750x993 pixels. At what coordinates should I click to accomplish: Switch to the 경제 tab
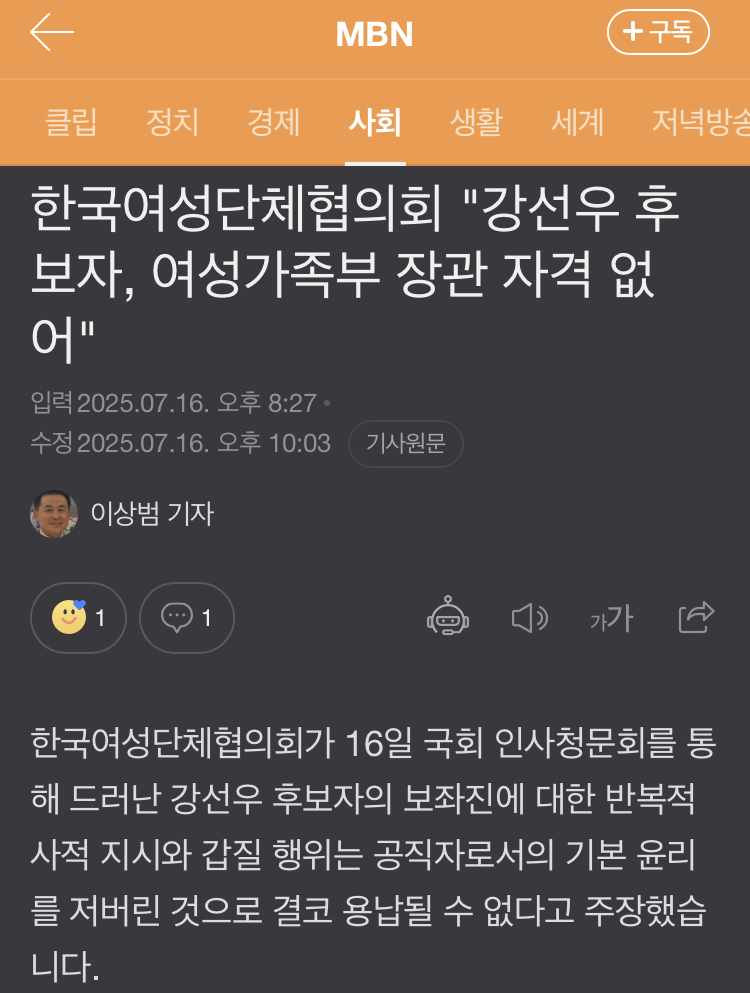pos(273,123)
